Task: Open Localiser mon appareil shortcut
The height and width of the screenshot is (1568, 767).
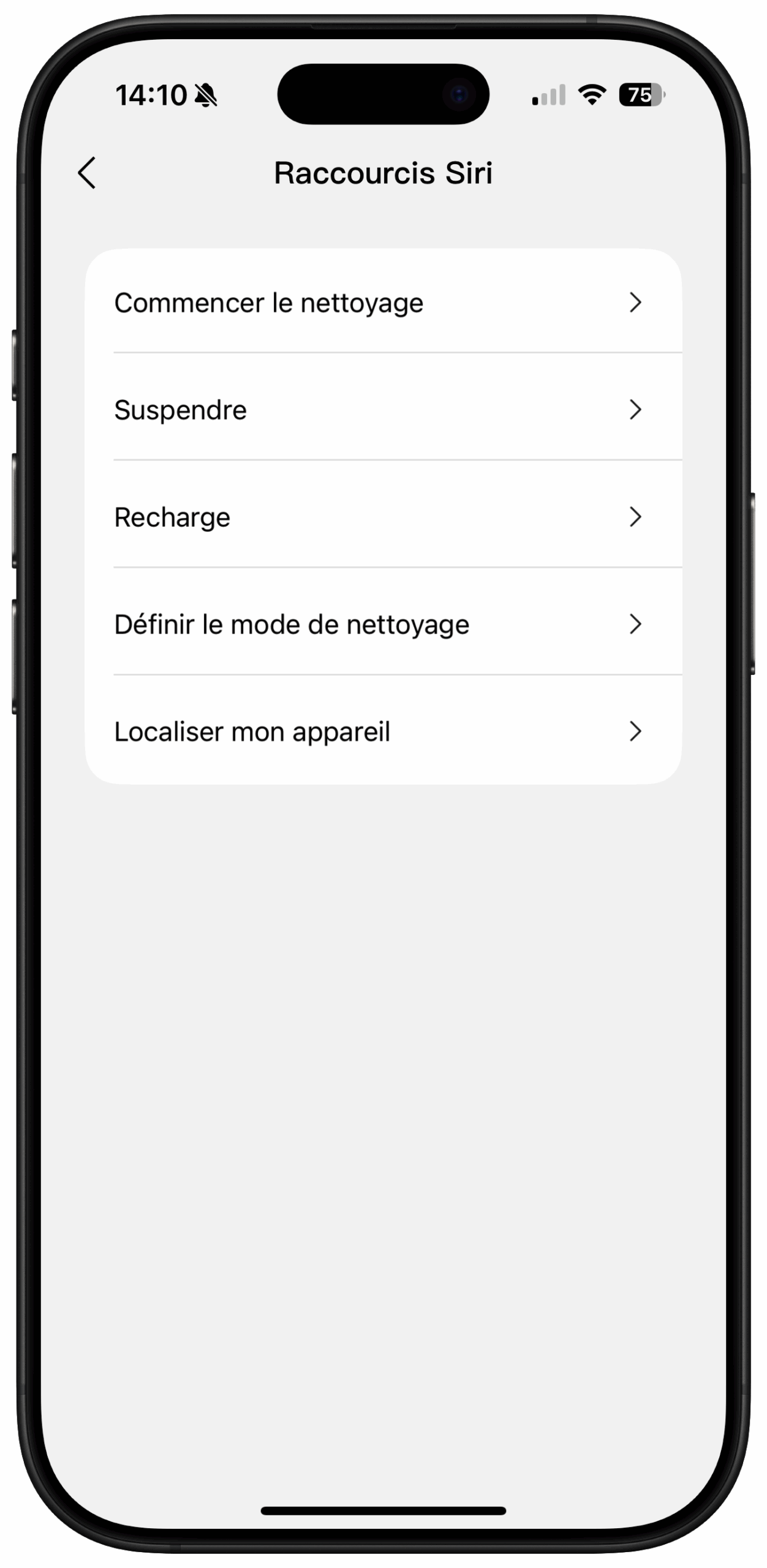Action: point(382,731)
